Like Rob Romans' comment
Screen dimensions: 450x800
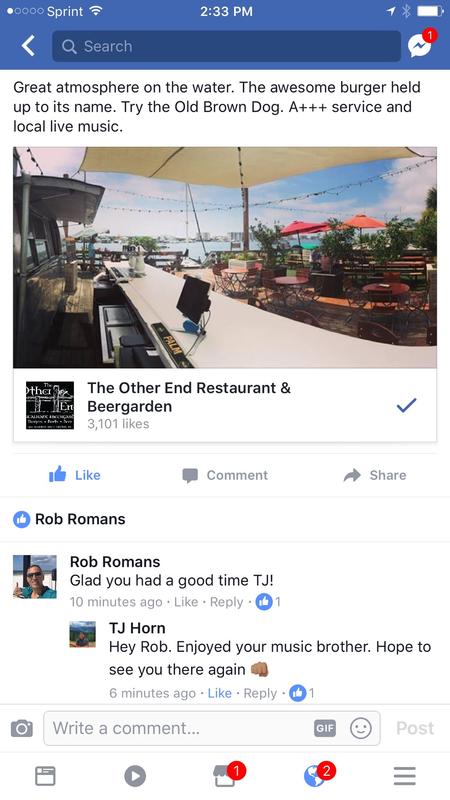point(186,602)
